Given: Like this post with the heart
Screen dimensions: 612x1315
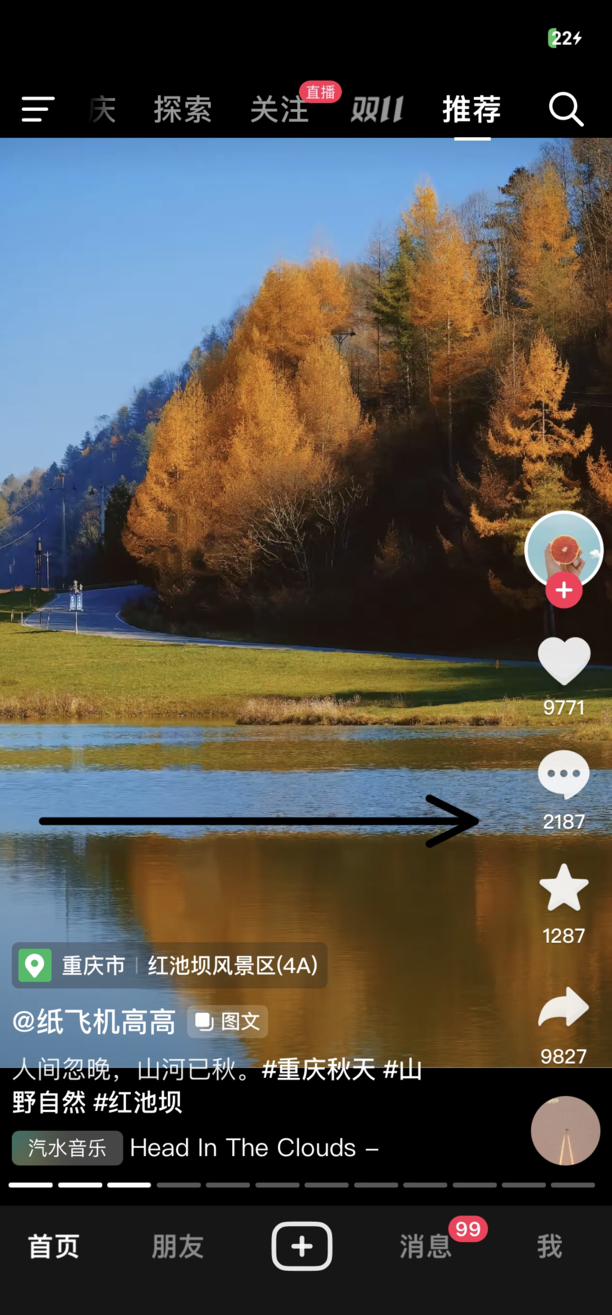Looking at the screenshot, I should (564, 662).
